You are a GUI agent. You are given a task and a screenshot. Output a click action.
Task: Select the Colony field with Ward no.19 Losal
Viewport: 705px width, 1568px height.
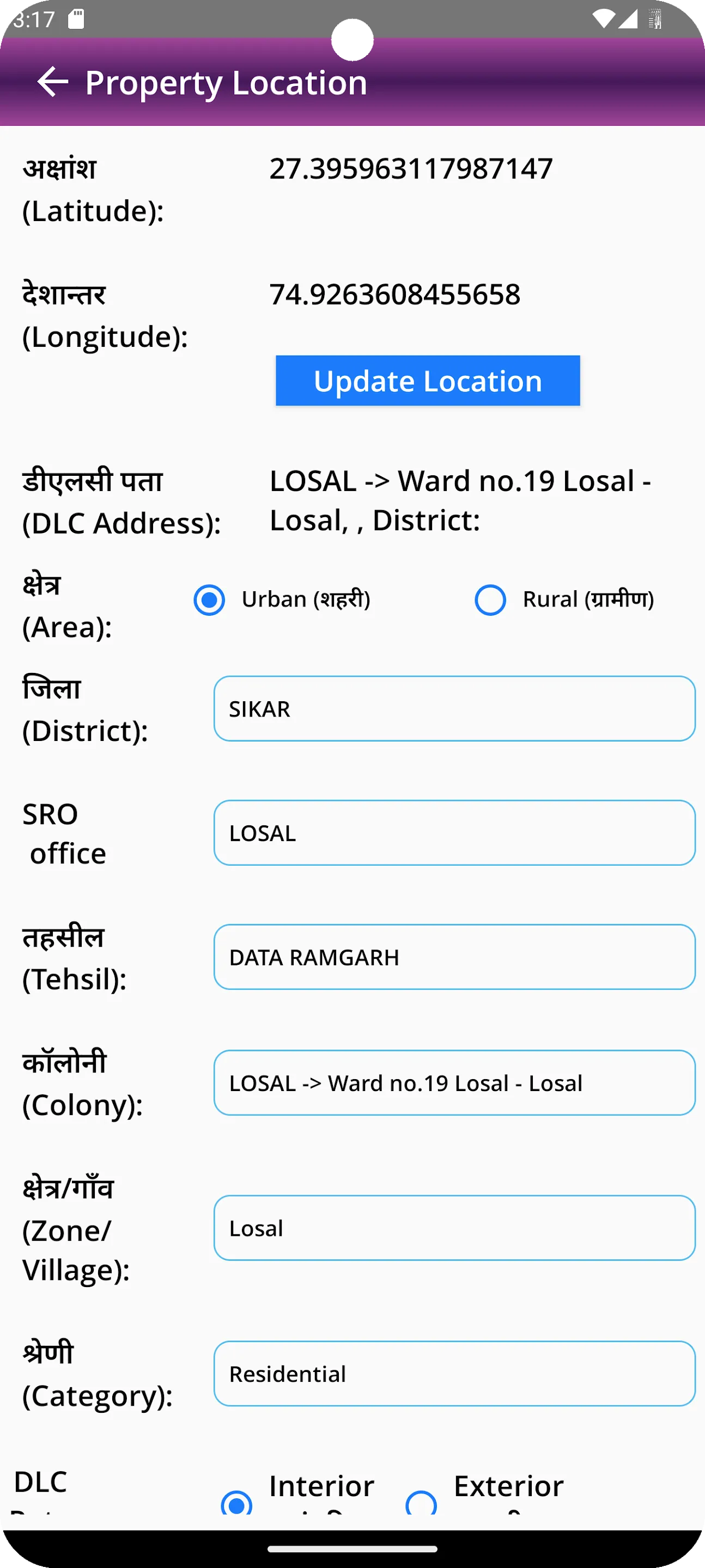tap(454, 1083)
